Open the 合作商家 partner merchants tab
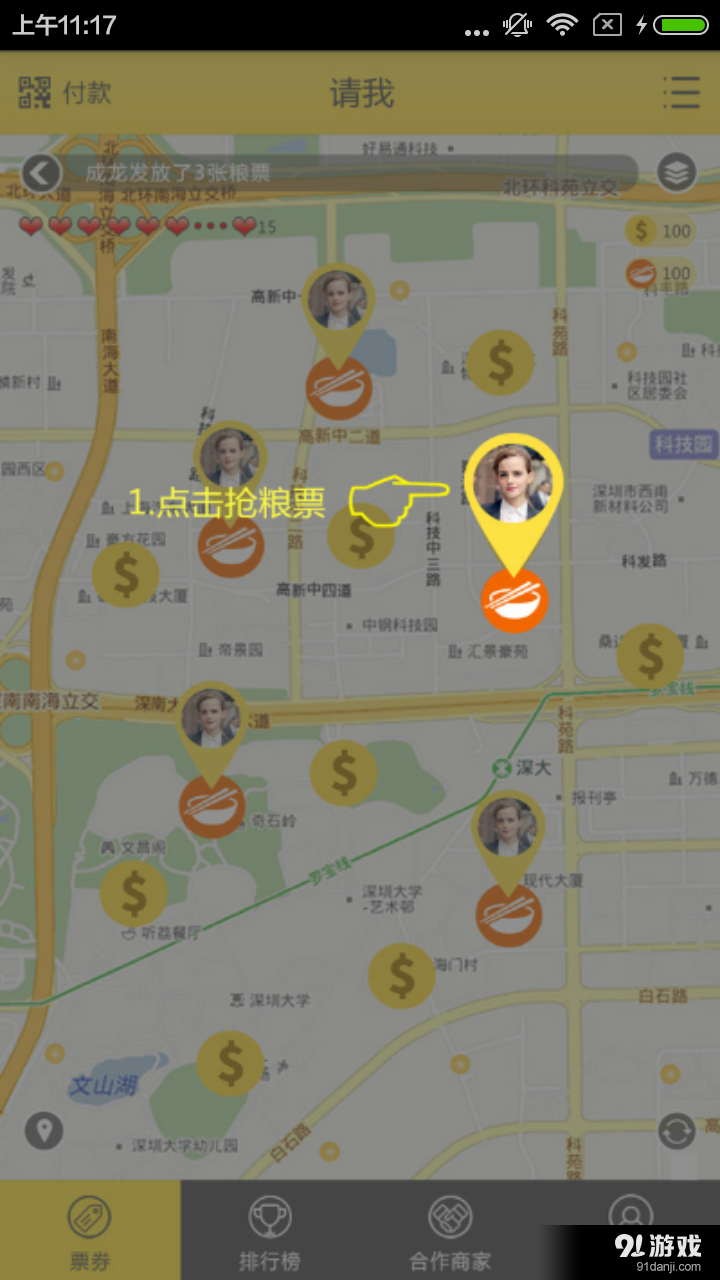 coord(450,1228)
